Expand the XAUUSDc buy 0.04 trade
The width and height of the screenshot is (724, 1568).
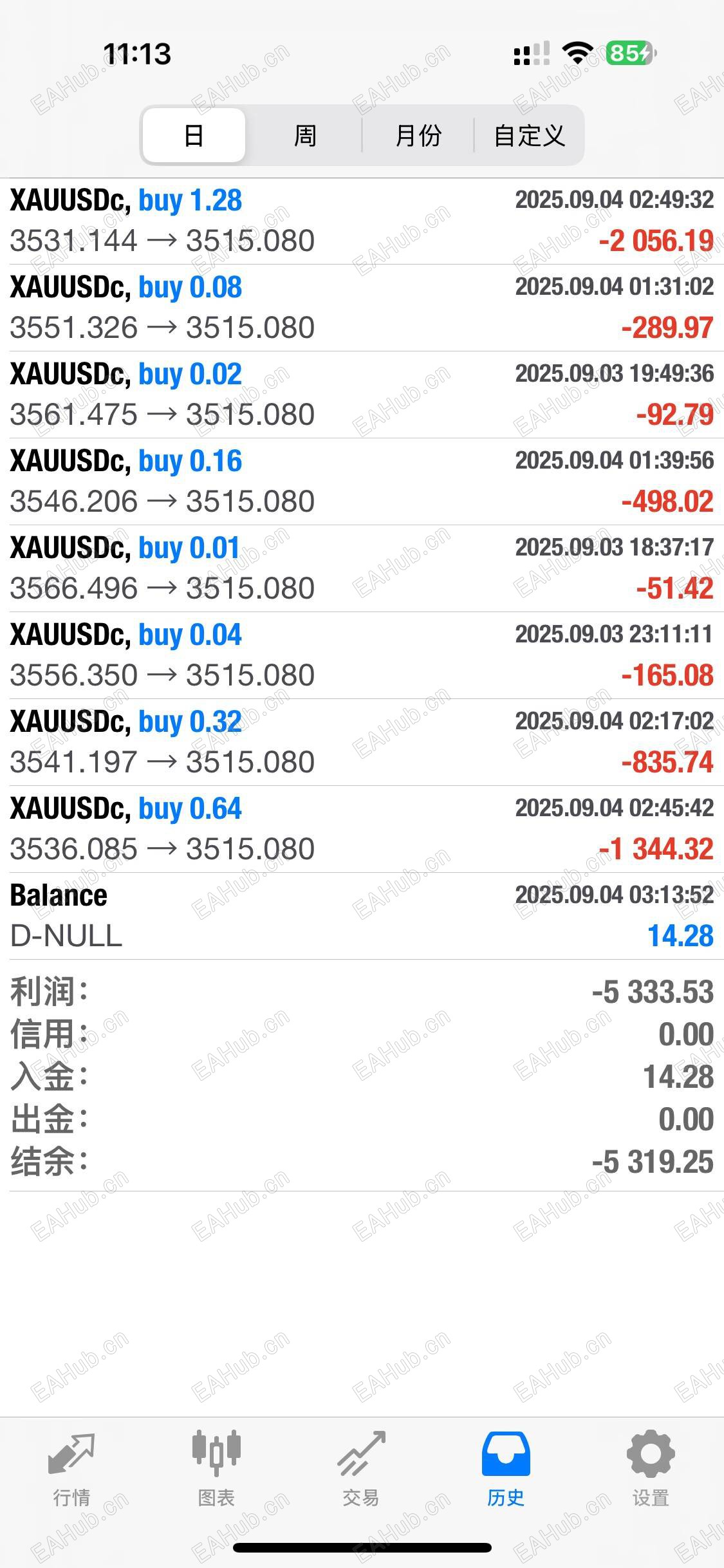click(362, 655)
